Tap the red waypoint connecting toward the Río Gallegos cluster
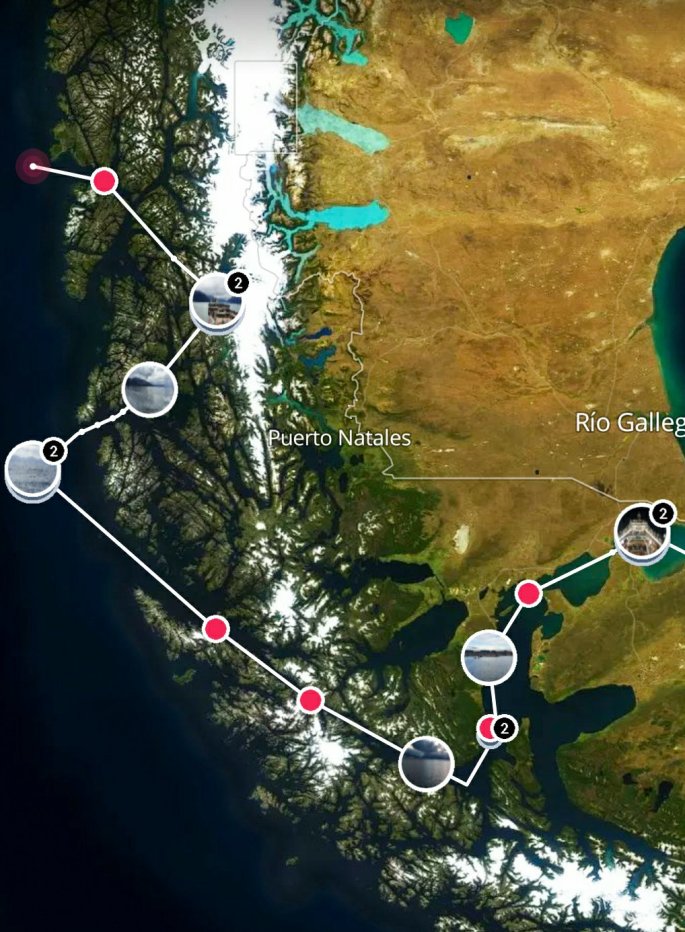685x932 pixels. (x=529, y=594)
